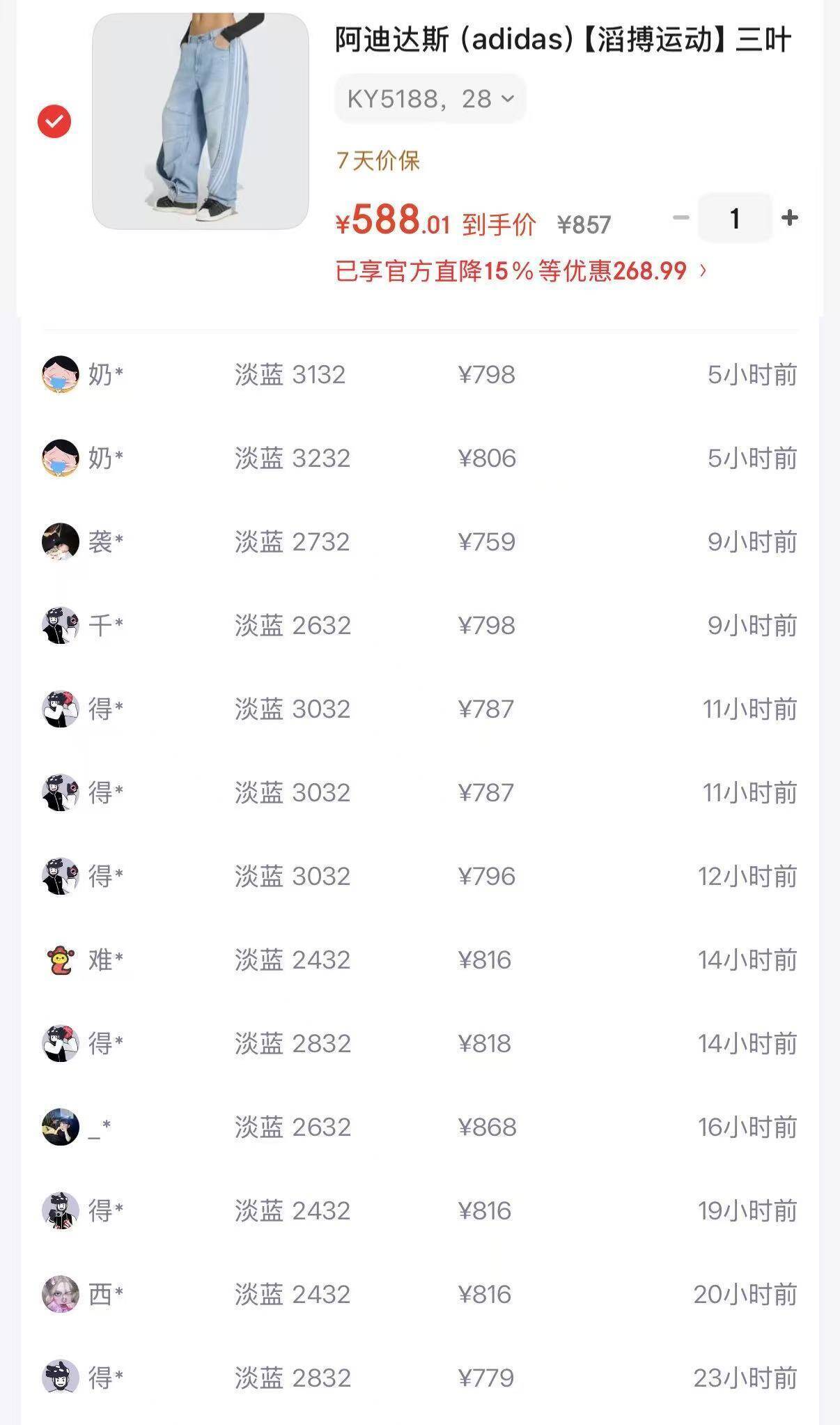The height and width of the screenshot is (1425, 840).
Task: Open buyer 千* avatar icon
Action: point(61,625)
